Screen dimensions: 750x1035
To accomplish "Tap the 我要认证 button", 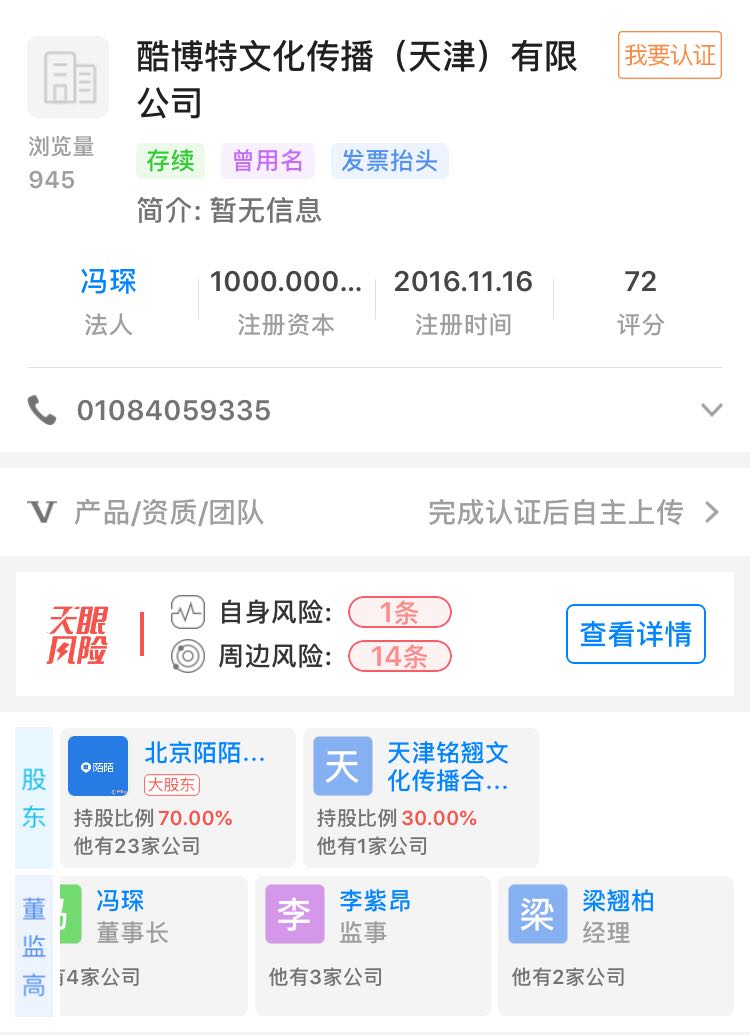I will click(669, 55).
